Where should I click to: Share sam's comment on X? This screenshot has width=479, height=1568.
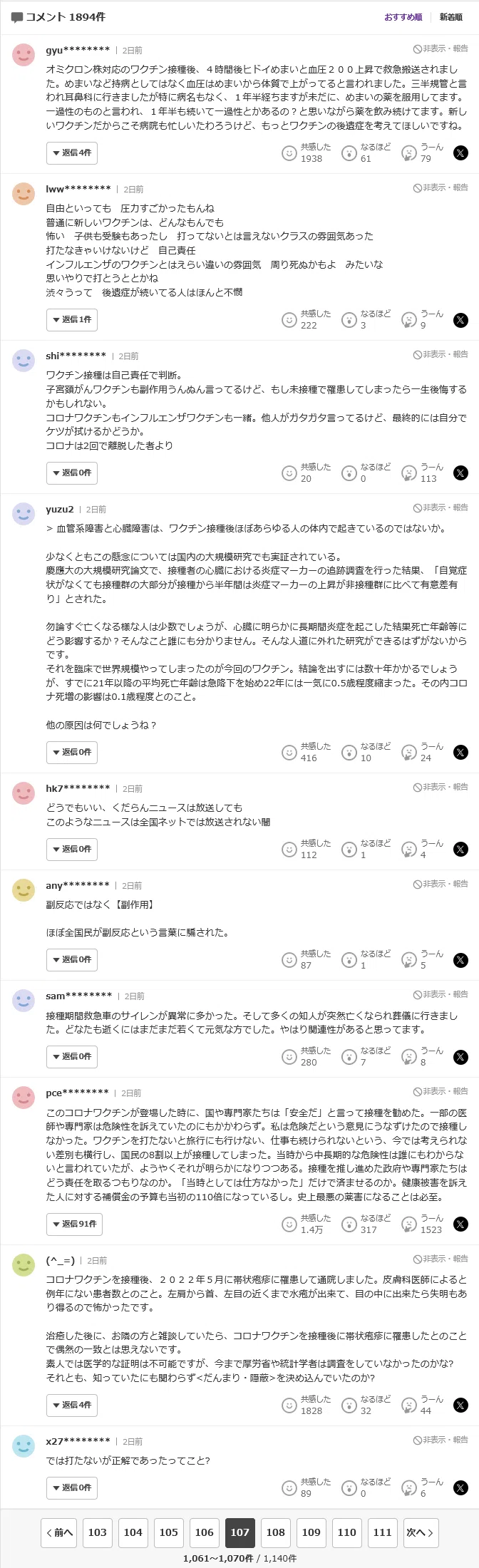click(x=460, y=1057)
